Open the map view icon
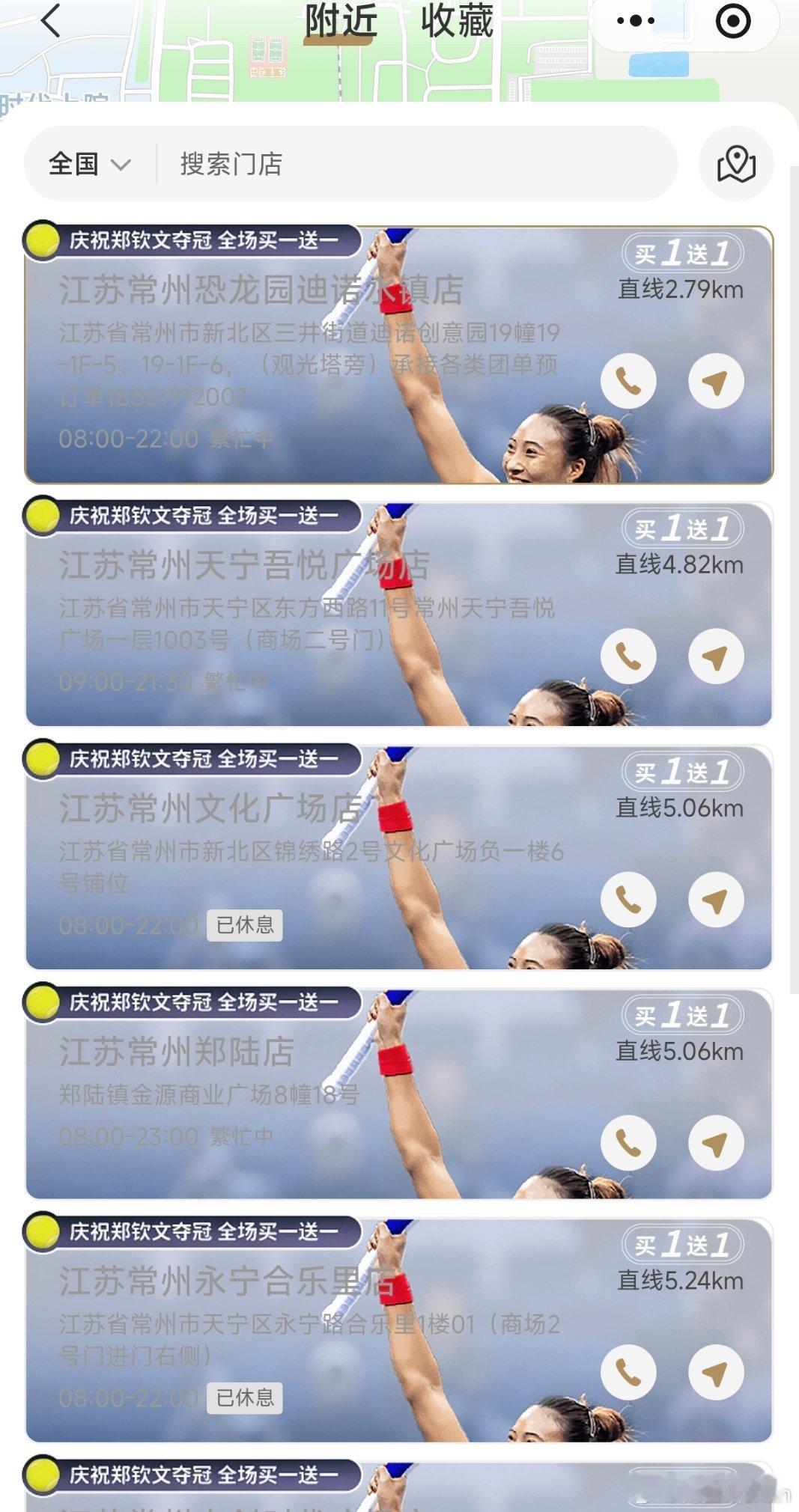The height and width of the screenshot is (1512, 799). (736, 164)
